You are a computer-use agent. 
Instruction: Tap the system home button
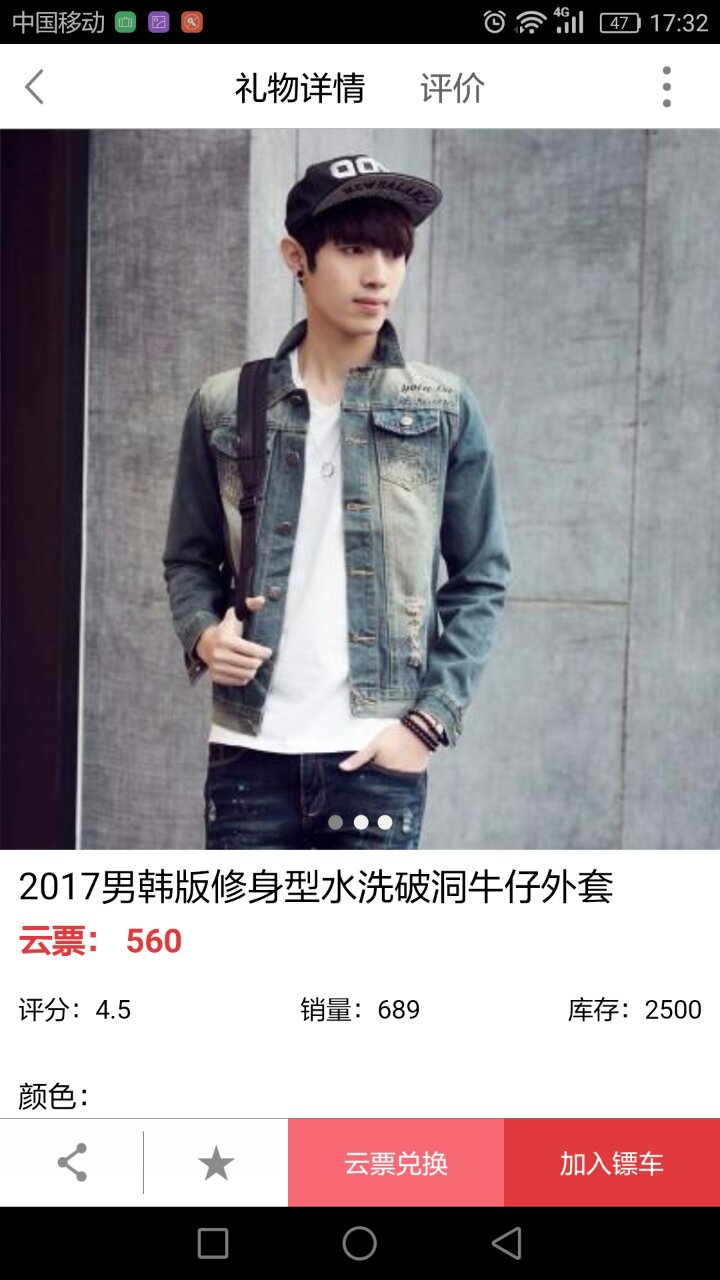(x=360, y=1243)
